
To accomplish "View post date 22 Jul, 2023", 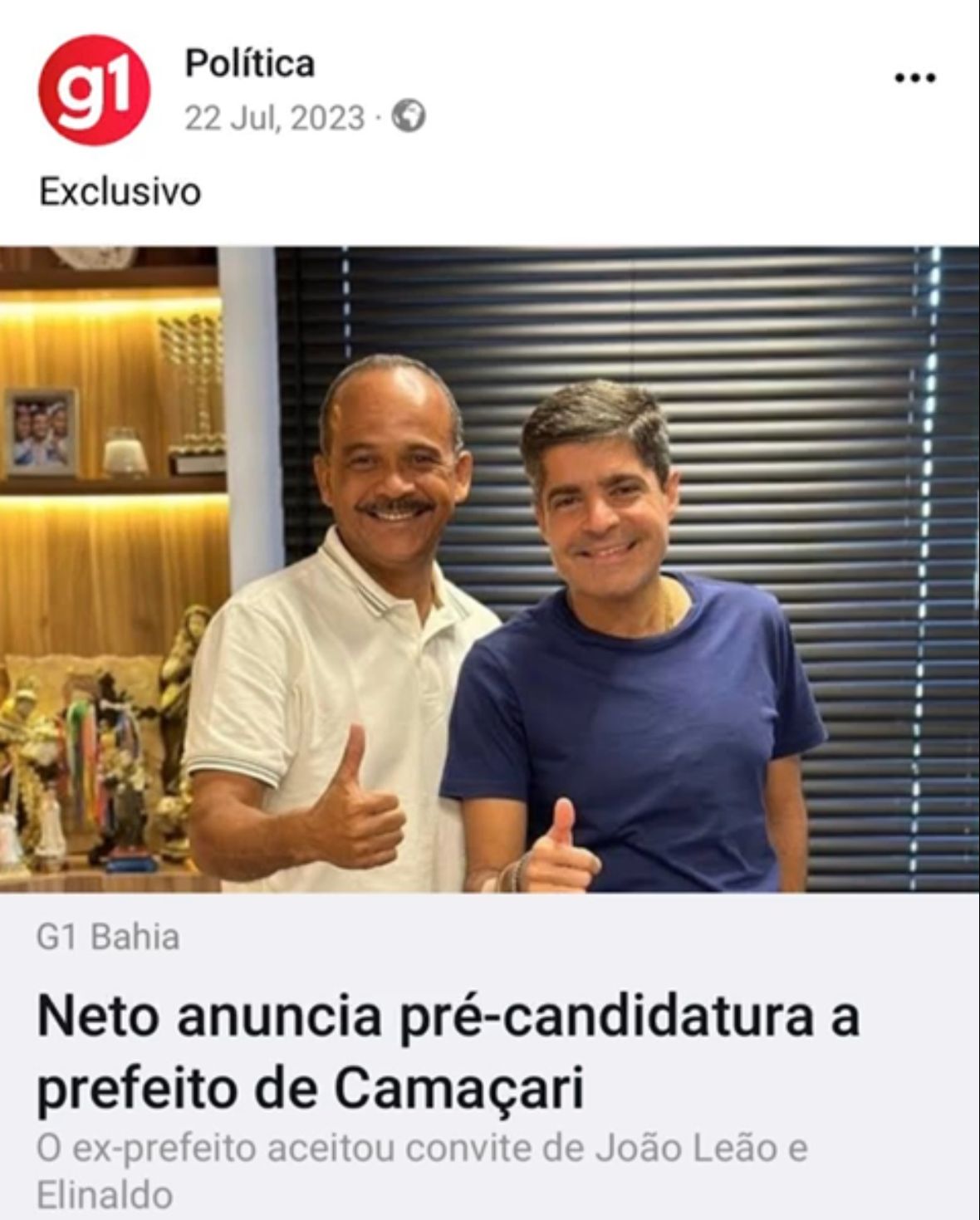I will point(274,118).
